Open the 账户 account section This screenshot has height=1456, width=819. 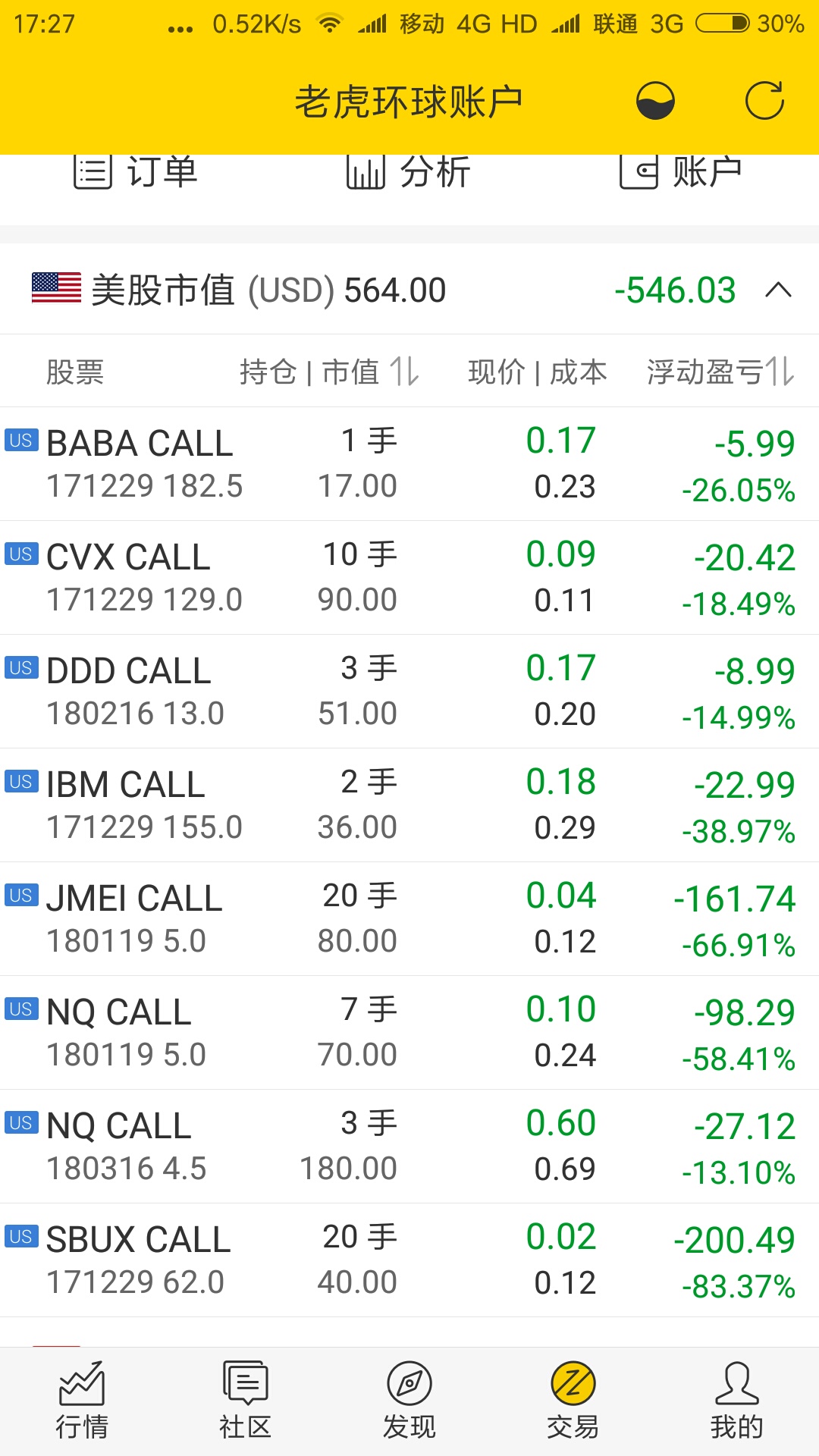(x=681, y=171)
